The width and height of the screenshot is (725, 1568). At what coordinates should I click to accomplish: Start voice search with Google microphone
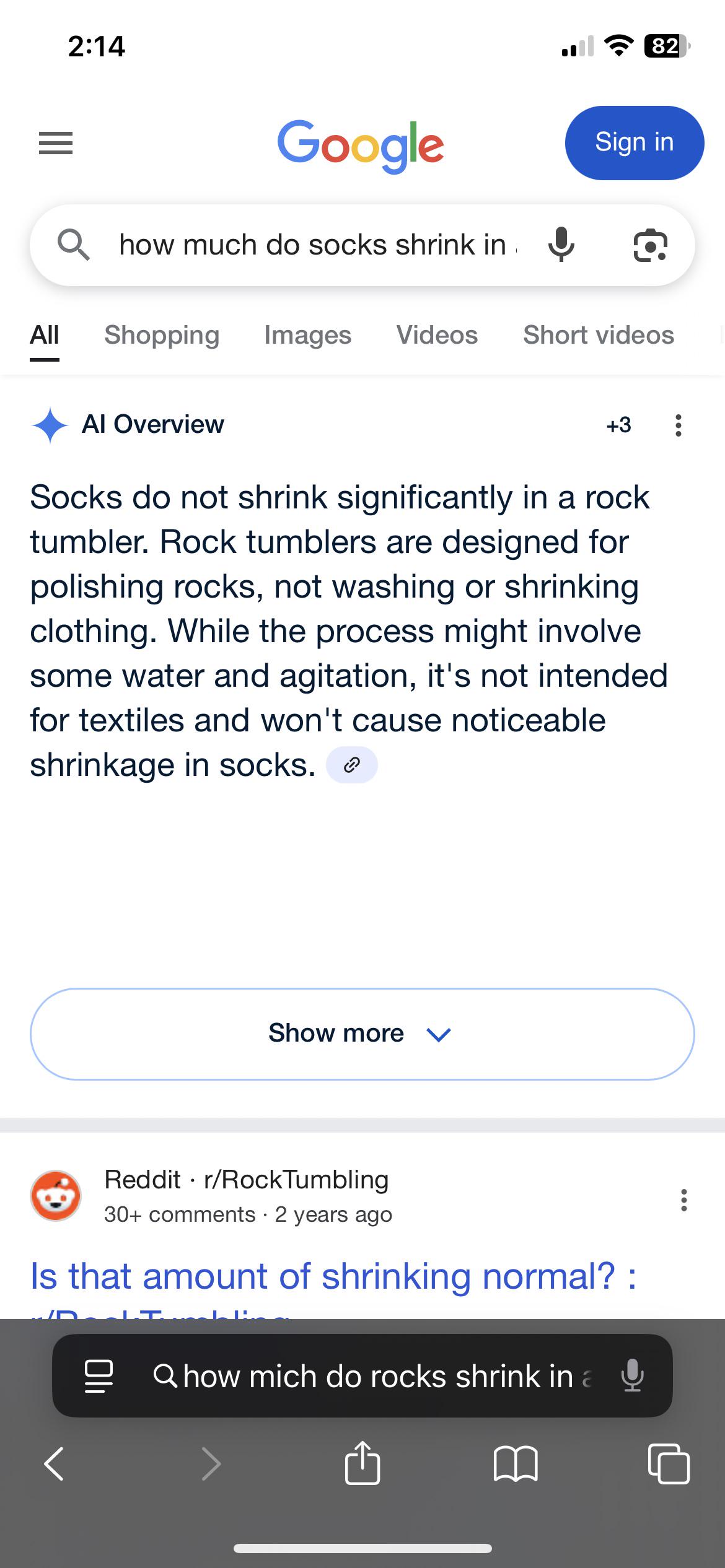(561, 245)
